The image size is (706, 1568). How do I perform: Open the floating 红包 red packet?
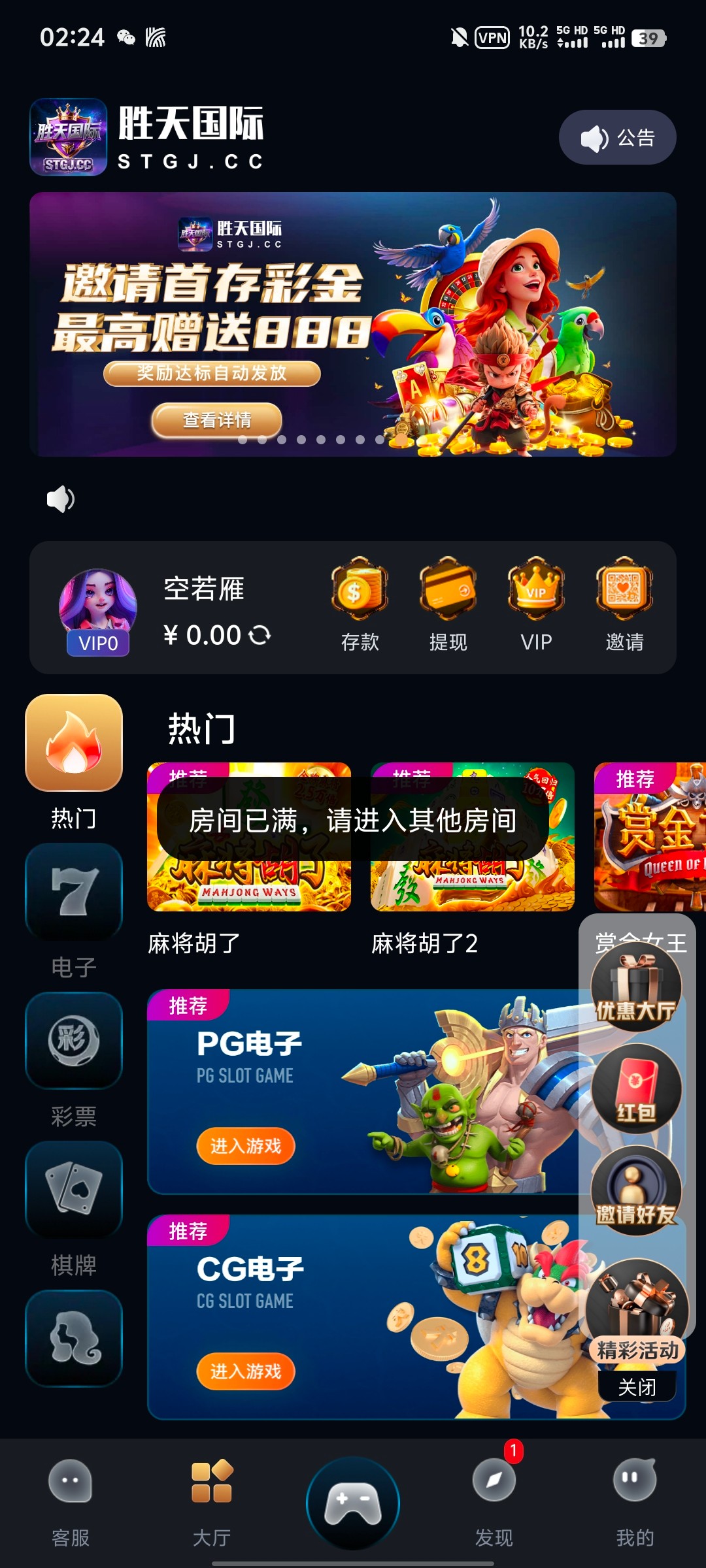point(636,1088)
